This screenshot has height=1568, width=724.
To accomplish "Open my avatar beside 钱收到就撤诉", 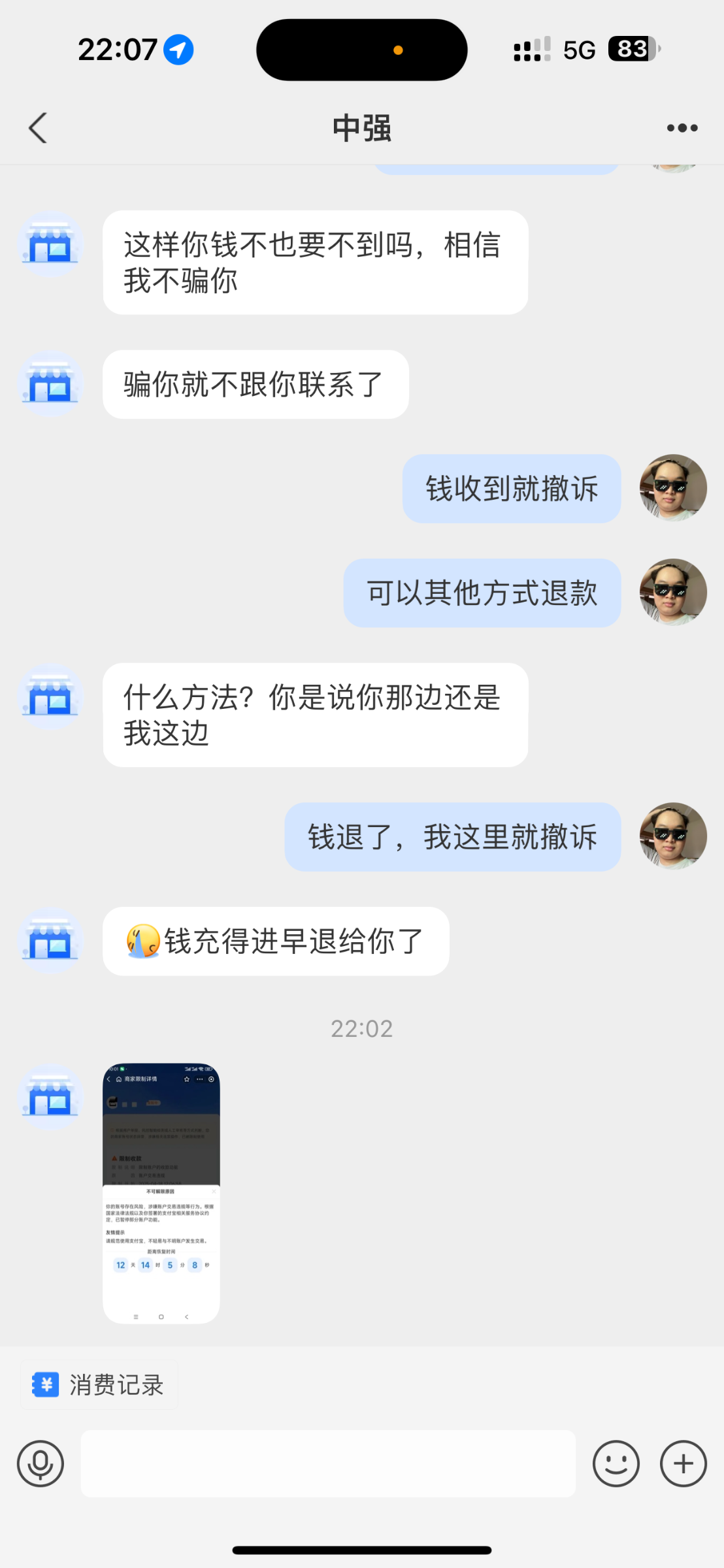I will [x=673, y=488].
